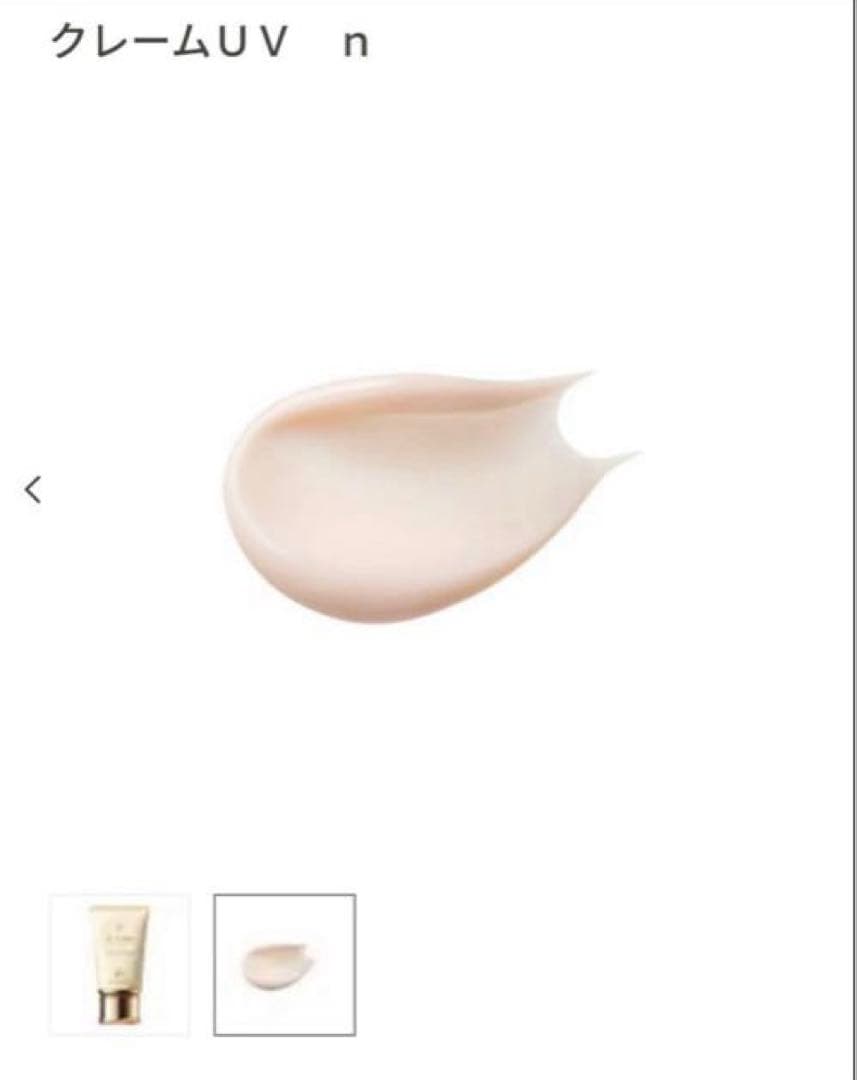857x1080 pixels.
Task: View the highlighted second thumbnail
Action: [283, 962]
